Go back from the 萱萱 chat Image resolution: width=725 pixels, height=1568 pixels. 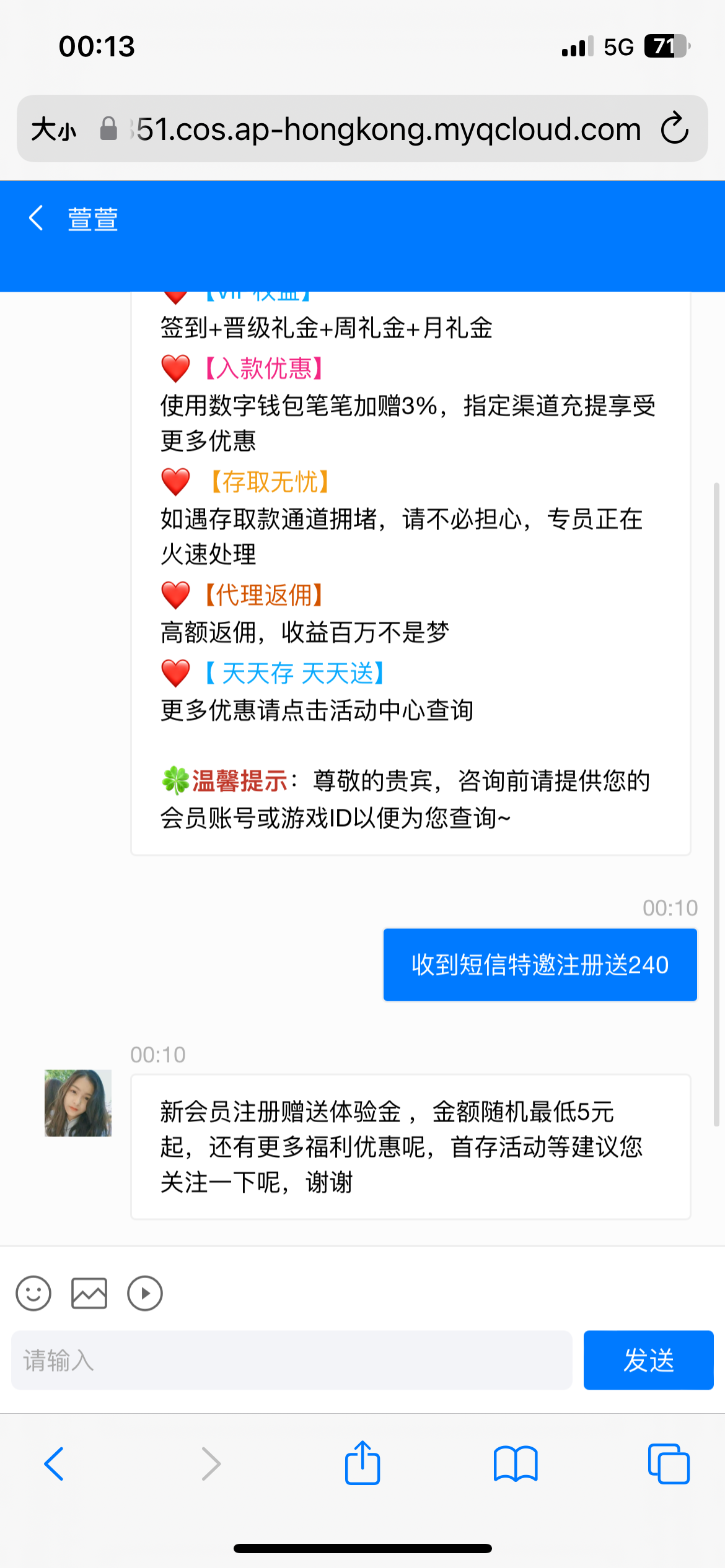[37, 218]
